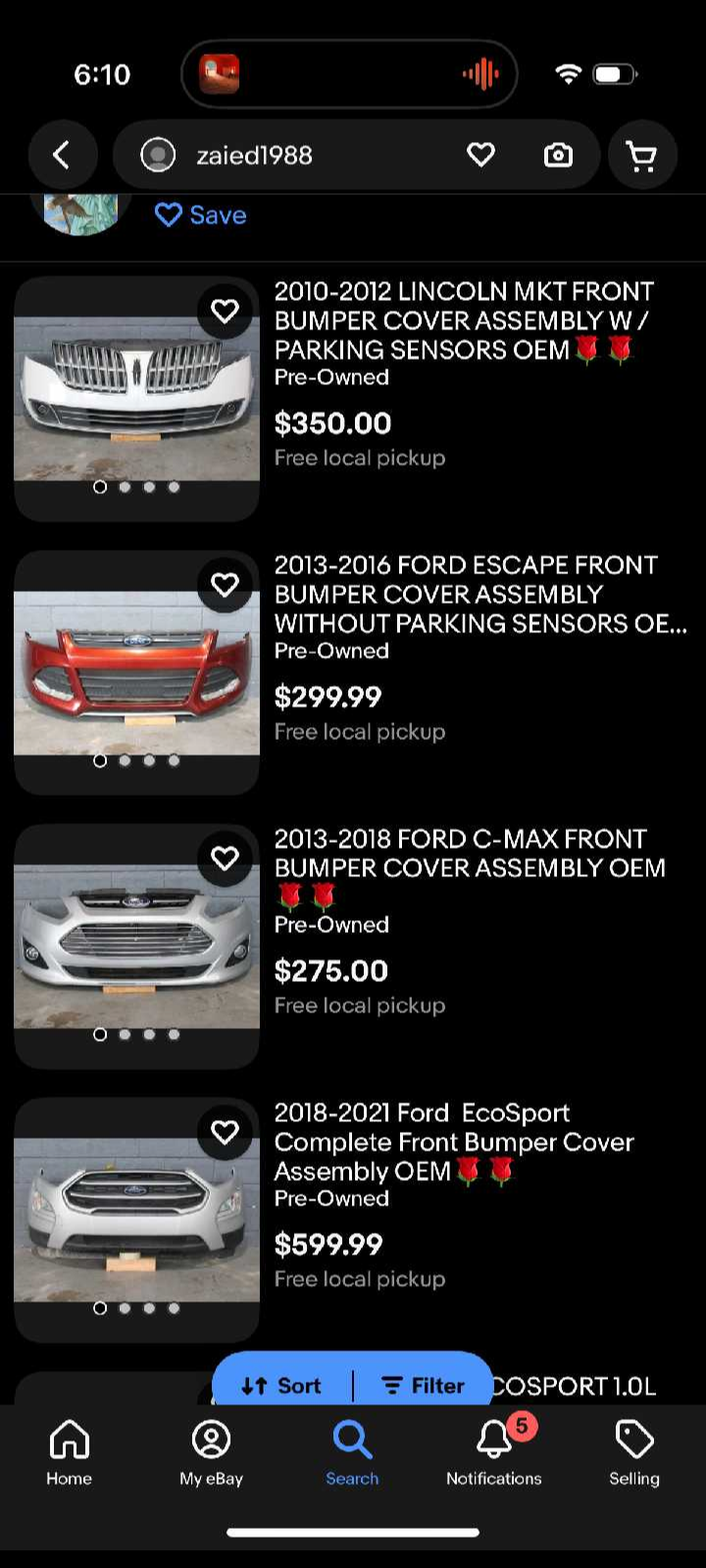Open the Filter options
The height and width of the screenshot is (1568, 706).
(424, 1385)
